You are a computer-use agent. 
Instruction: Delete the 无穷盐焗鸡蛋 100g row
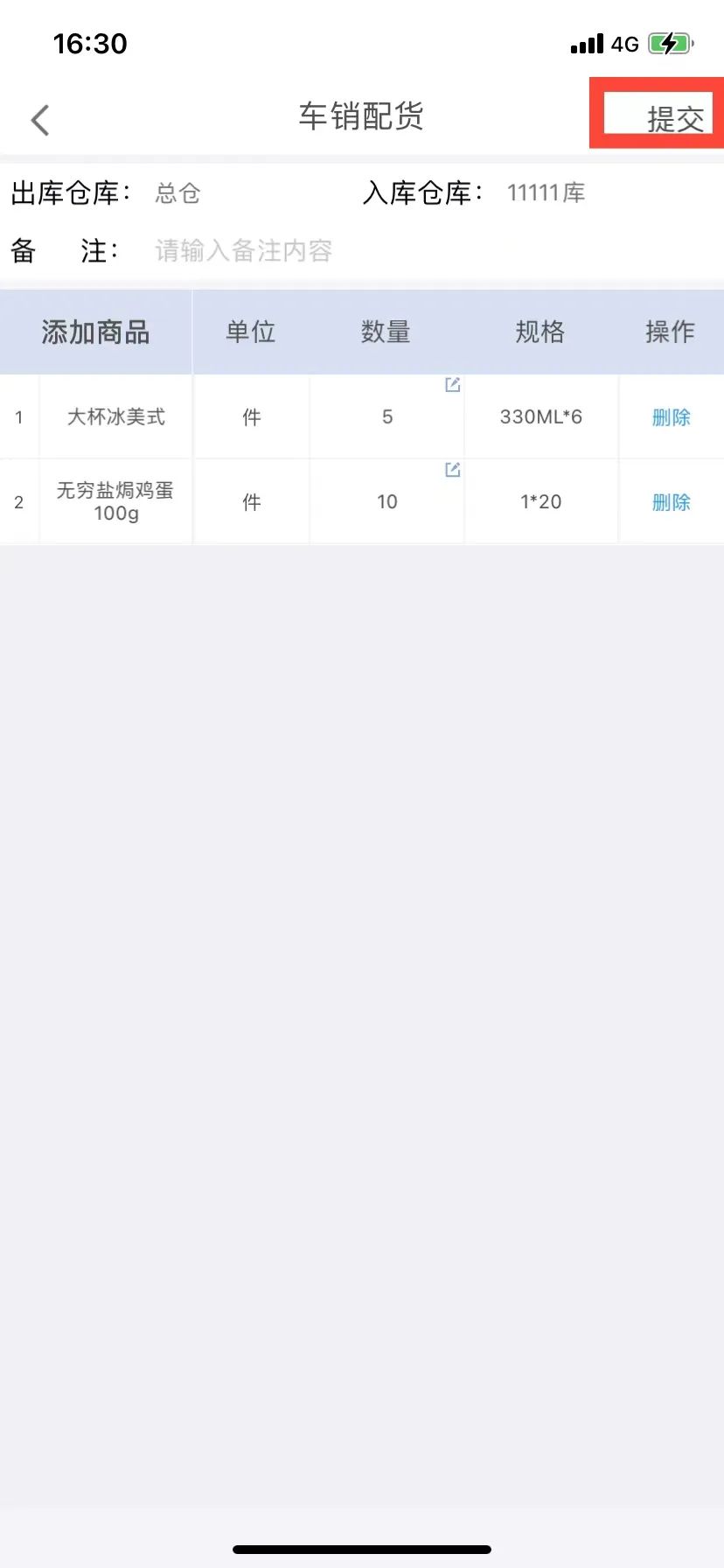(x=671, y=502)
